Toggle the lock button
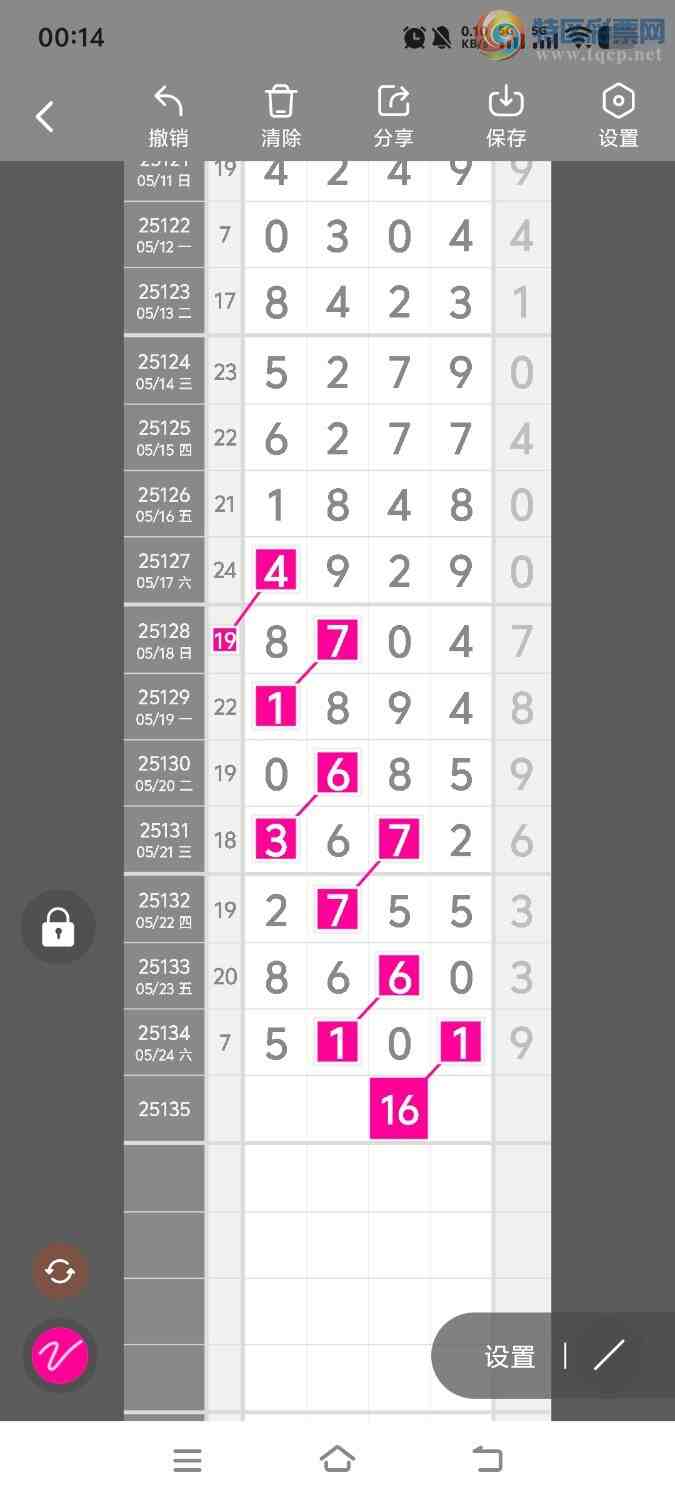The height and width of the screenshot is (1500, 675). [58, 928]
